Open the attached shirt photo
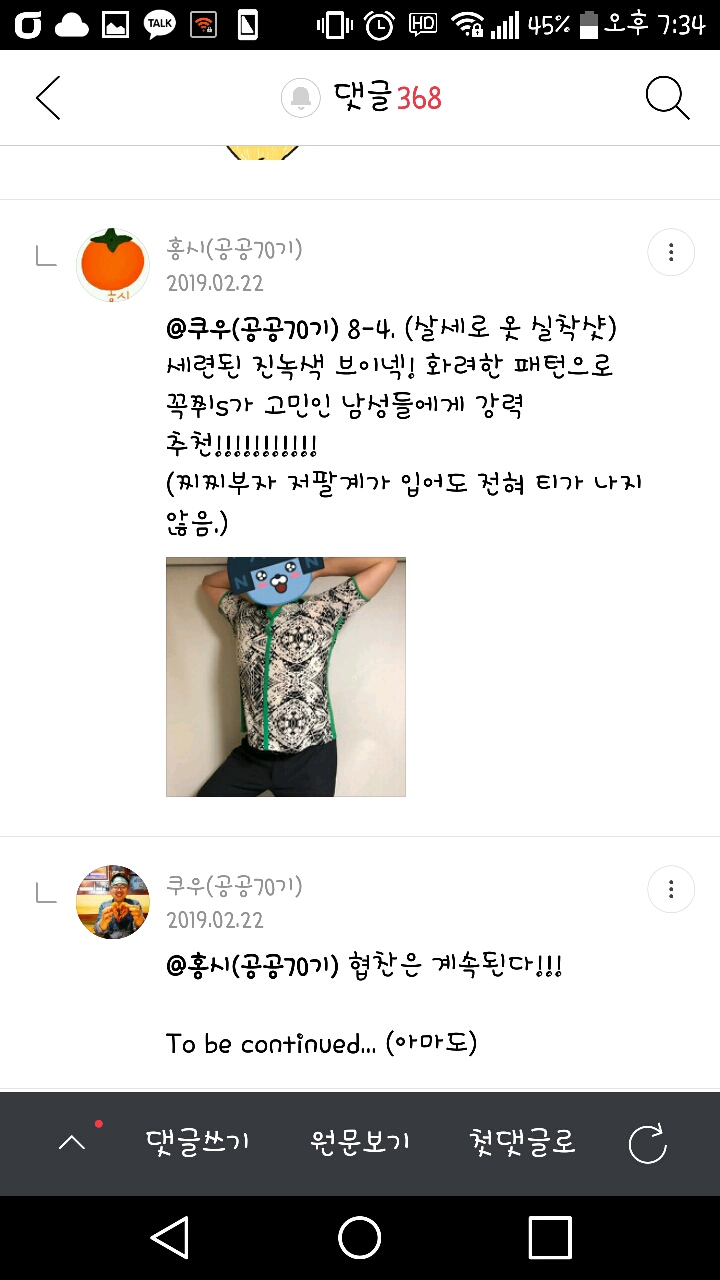Viewport: 720px width, 1280px height. [x=286, y=677]
